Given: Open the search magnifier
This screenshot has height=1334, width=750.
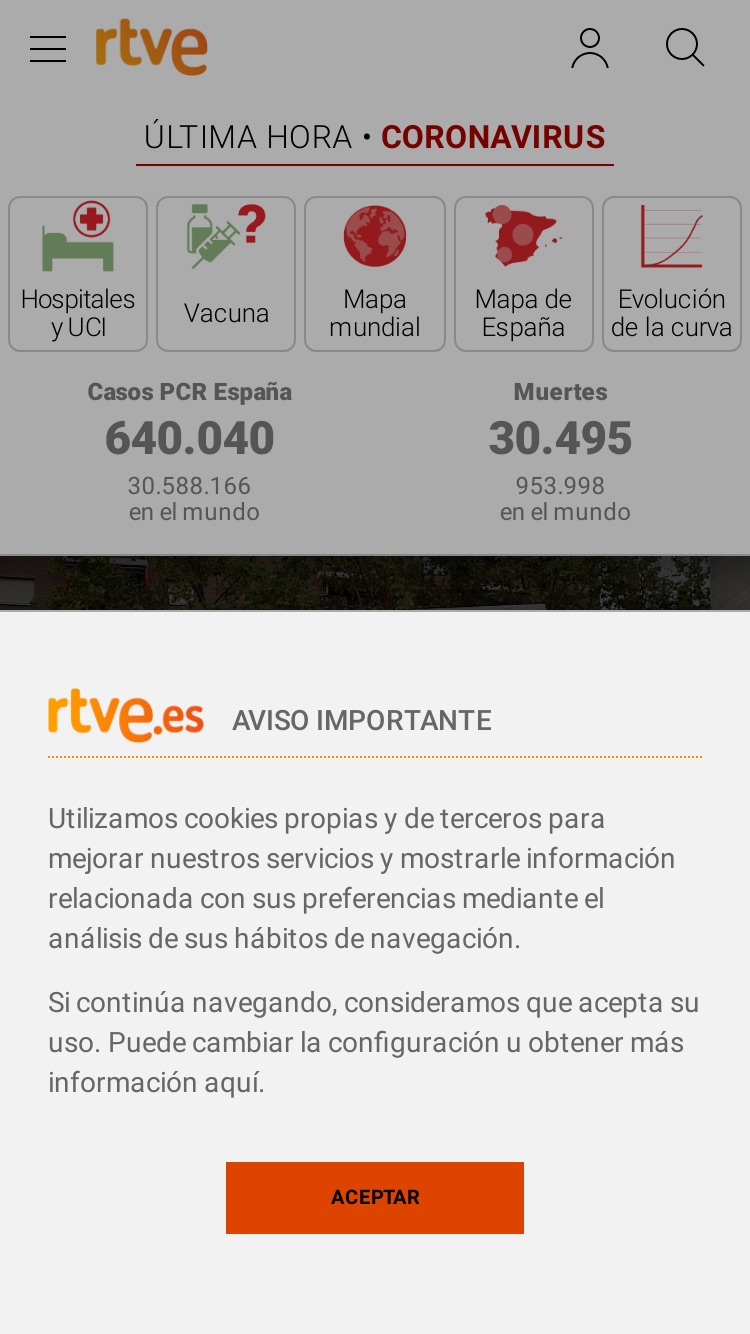Looking at the screenshot, I should [x=685, y=48].
